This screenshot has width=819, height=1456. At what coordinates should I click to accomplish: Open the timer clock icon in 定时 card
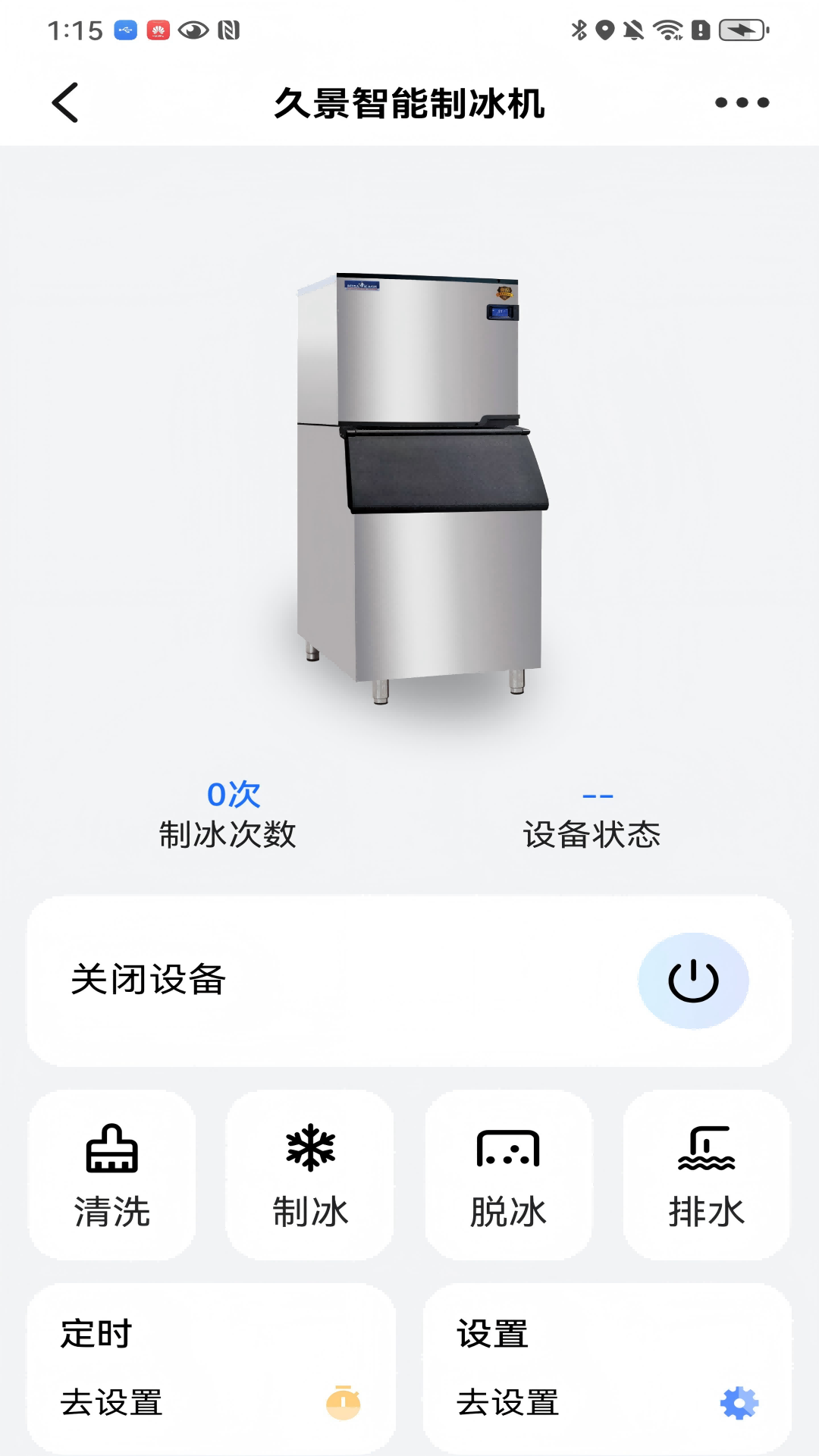tap(346, 1401)
